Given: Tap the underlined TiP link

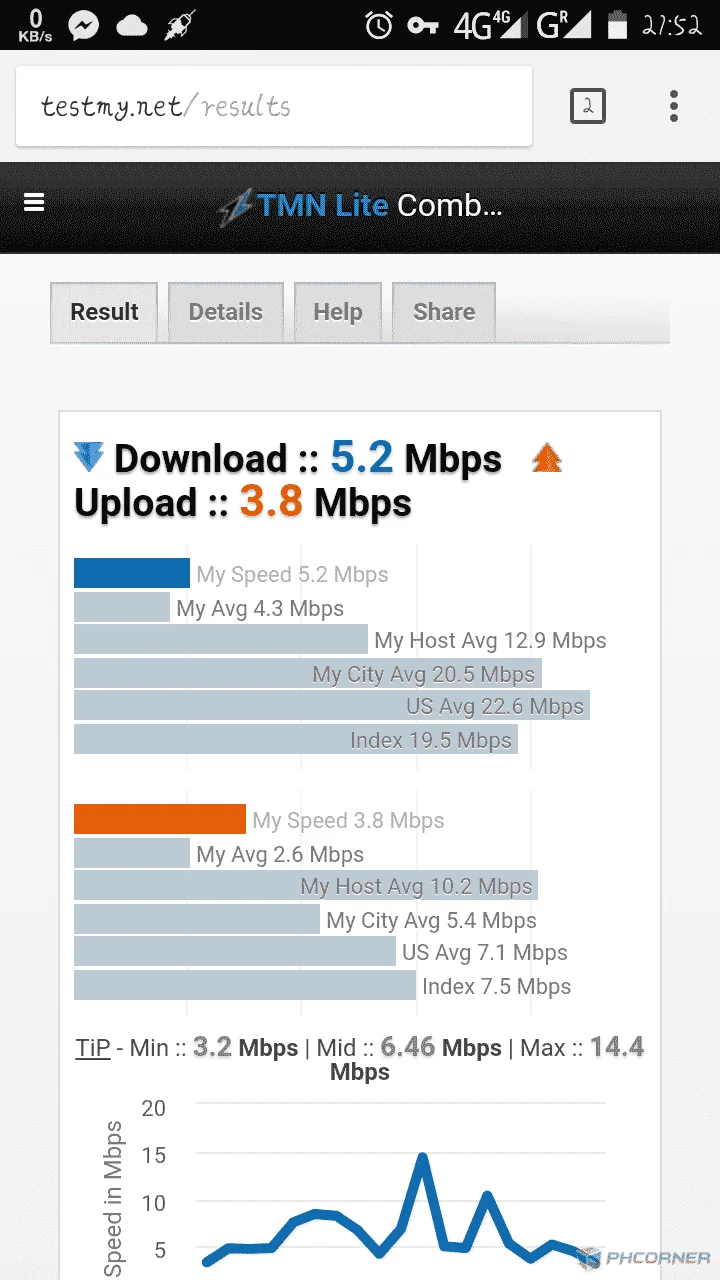Looking at the screenshot, I should (x=93, y=1048).
